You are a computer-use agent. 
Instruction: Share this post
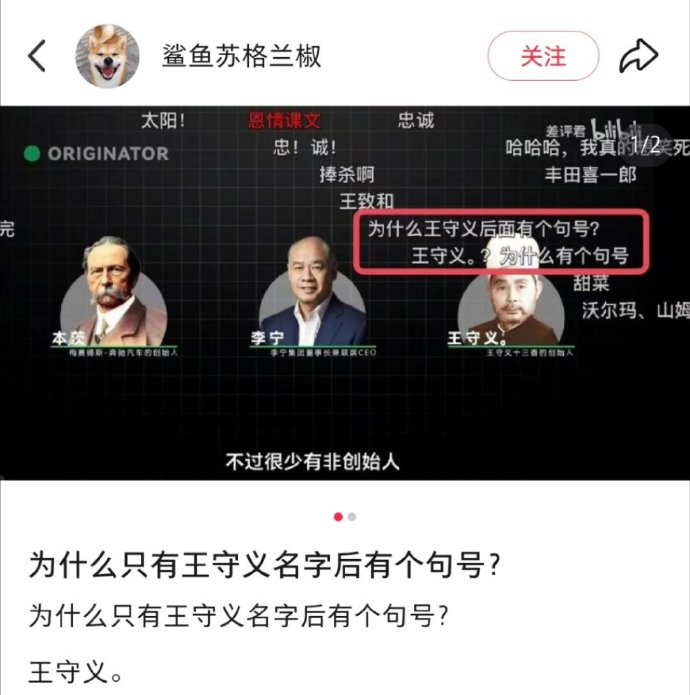638,56
